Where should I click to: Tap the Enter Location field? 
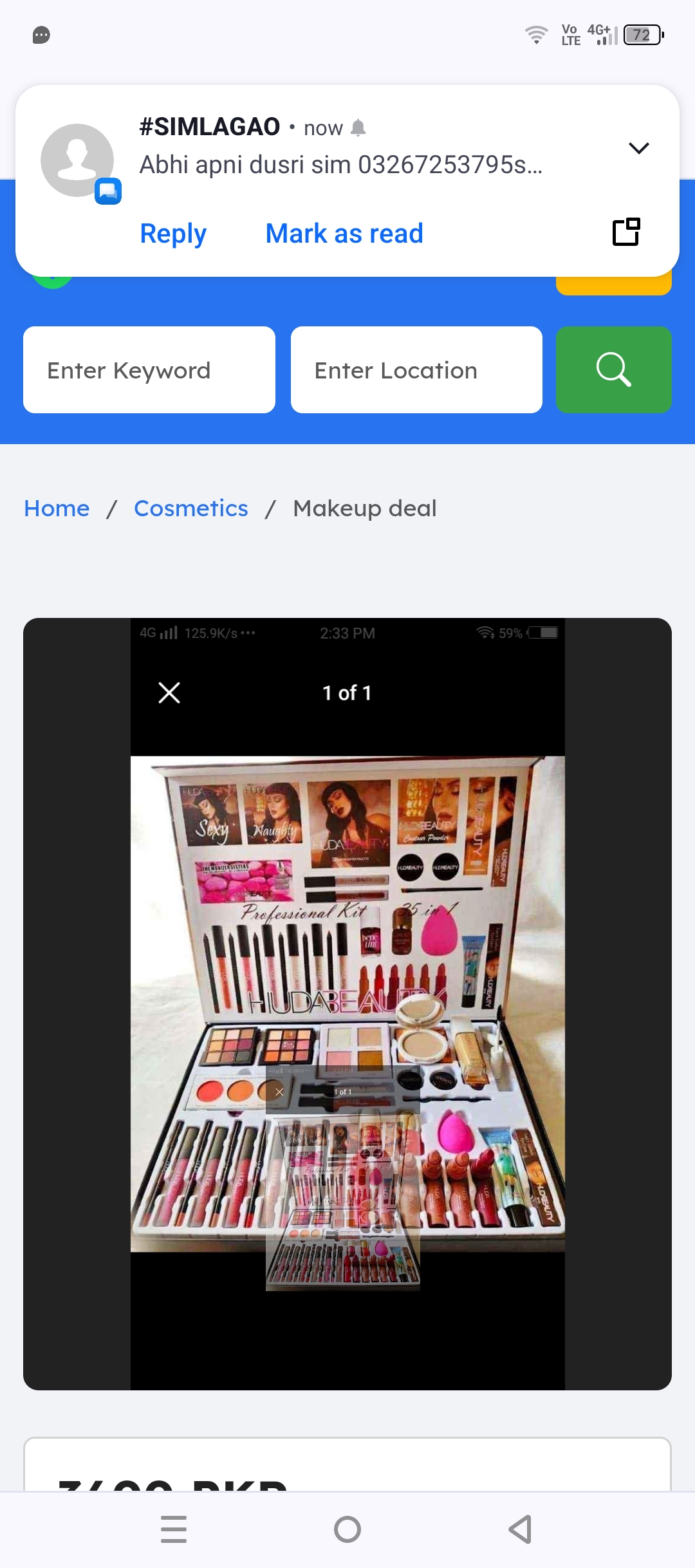point(416,370)
